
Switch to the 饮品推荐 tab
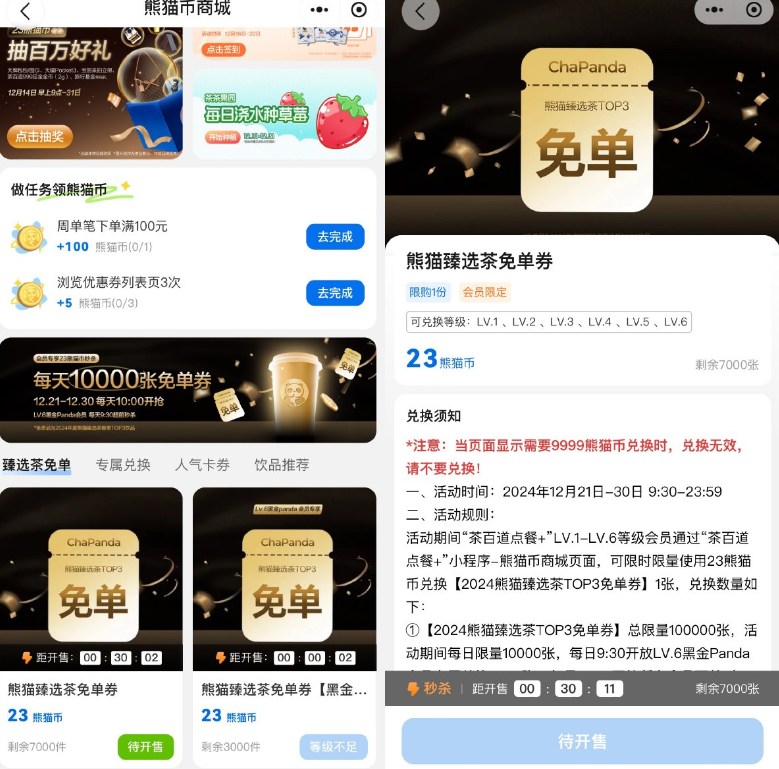click(x=281, y=465)
